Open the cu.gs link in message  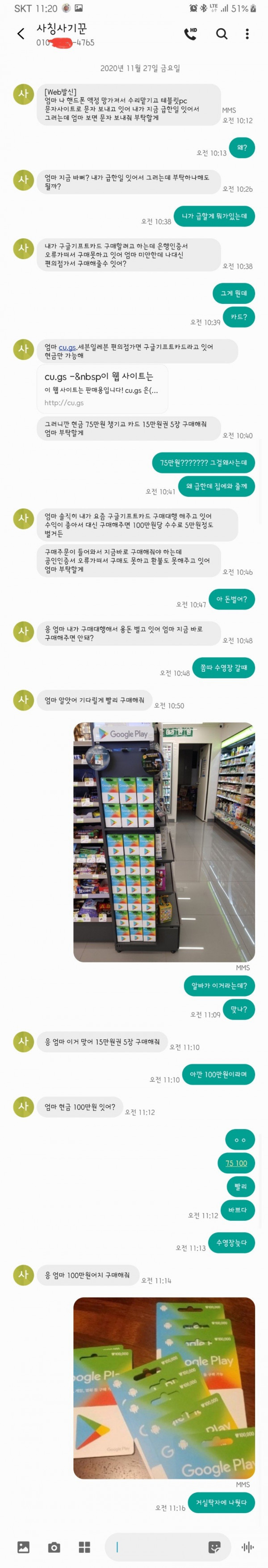[67, 348]
